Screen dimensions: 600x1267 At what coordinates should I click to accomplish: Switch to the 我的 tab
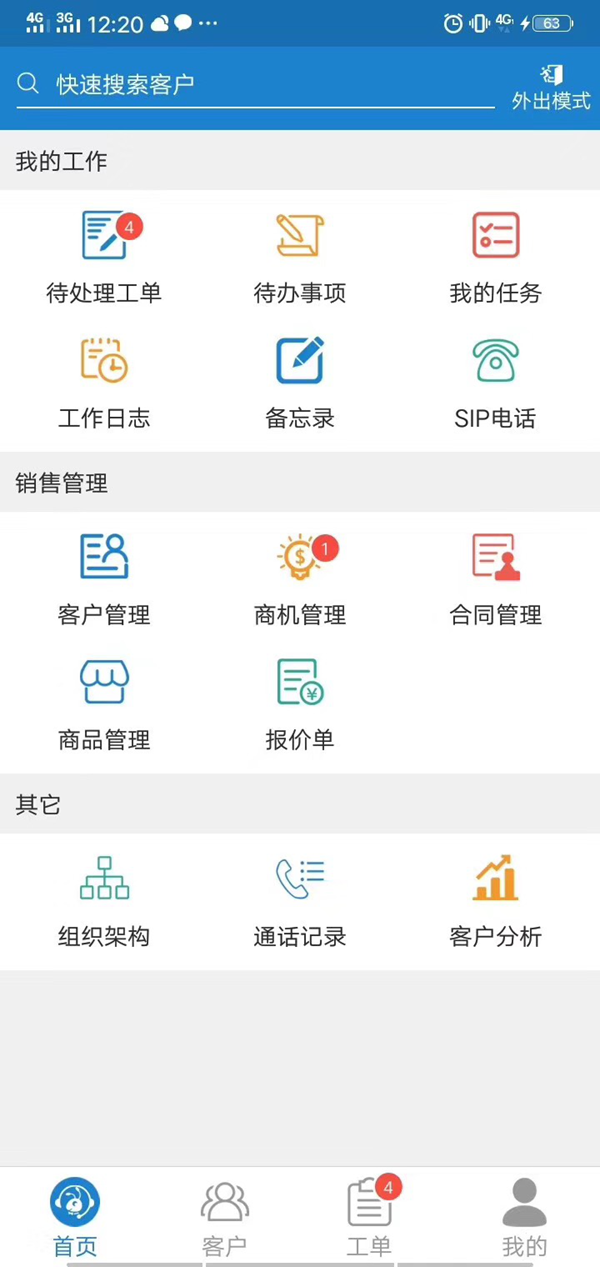525,1218
